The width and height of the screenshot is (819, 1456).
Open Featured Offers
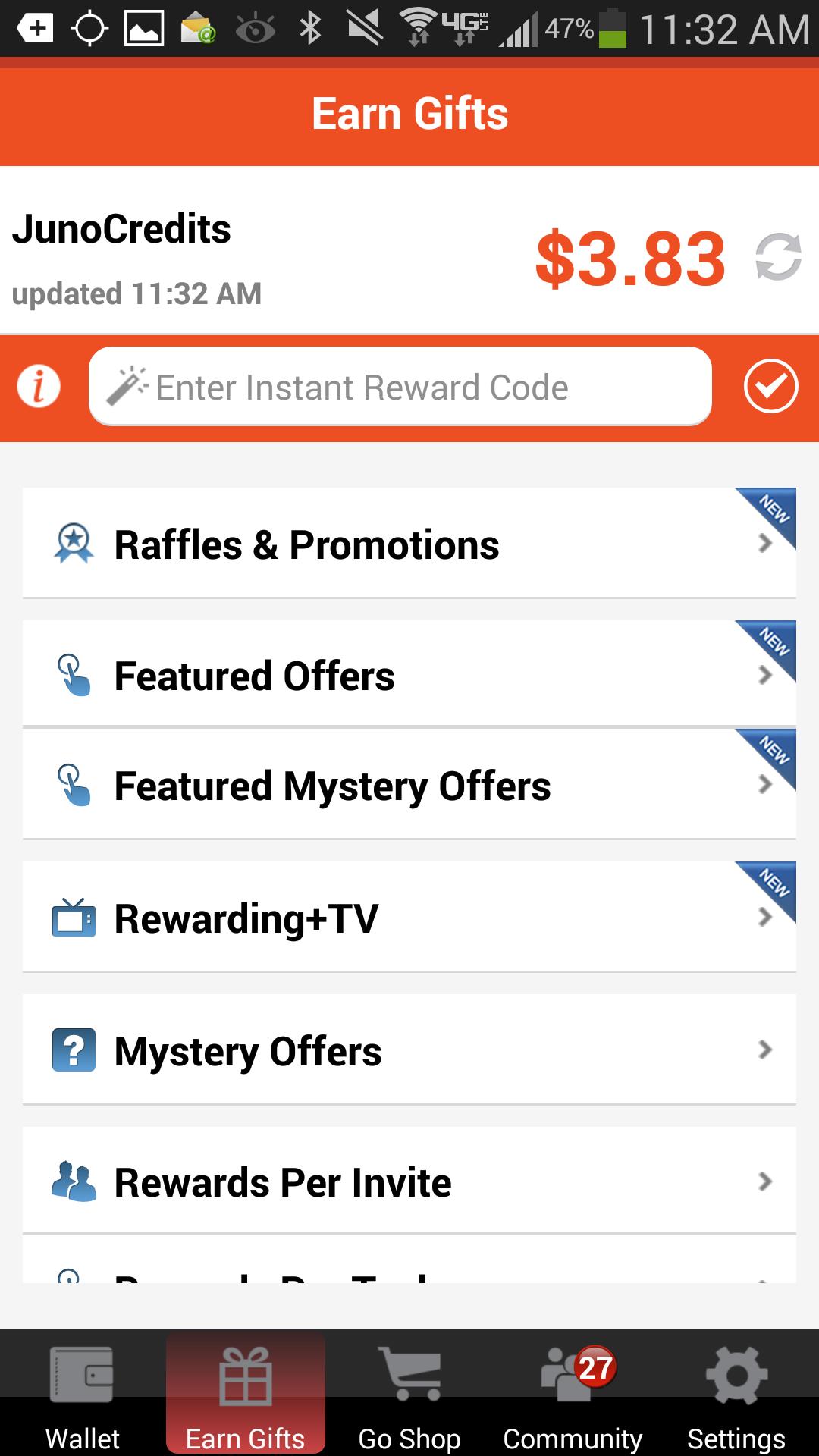click(x=409, y=675)
